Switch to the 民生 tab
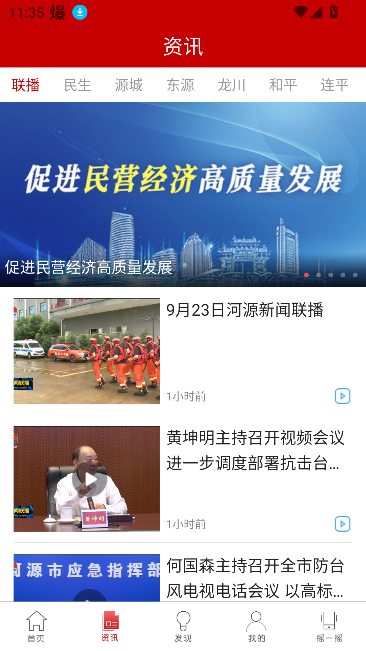Screen dimensions: 366x651 [77, 85]
